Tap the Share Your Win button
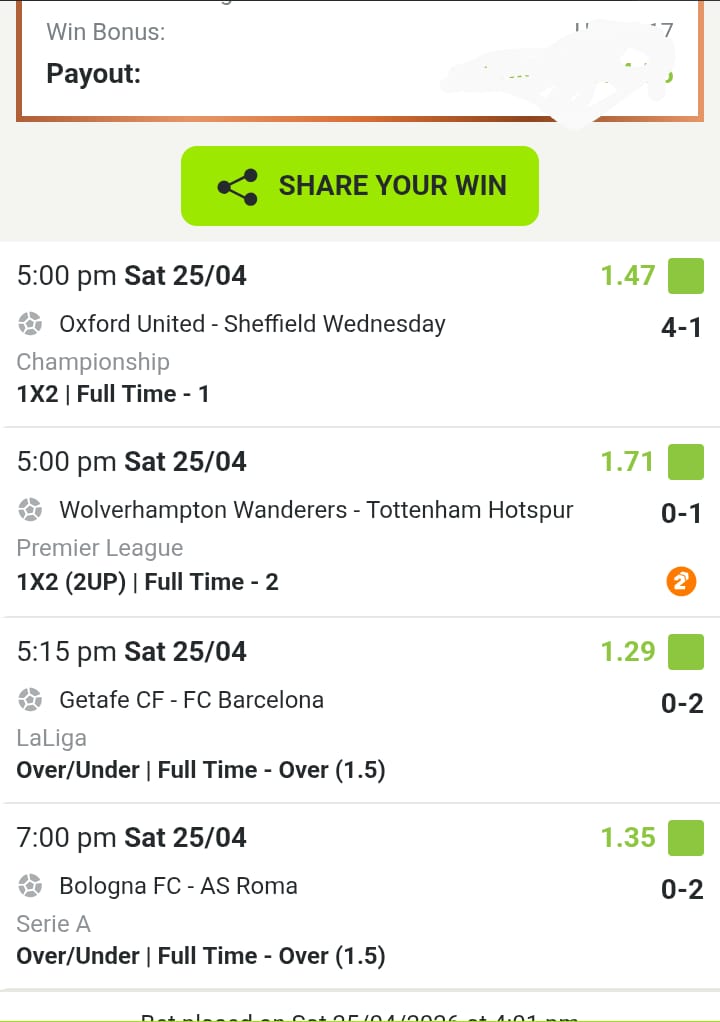Viewport: 720px width, 1022px height. (360, 186)
